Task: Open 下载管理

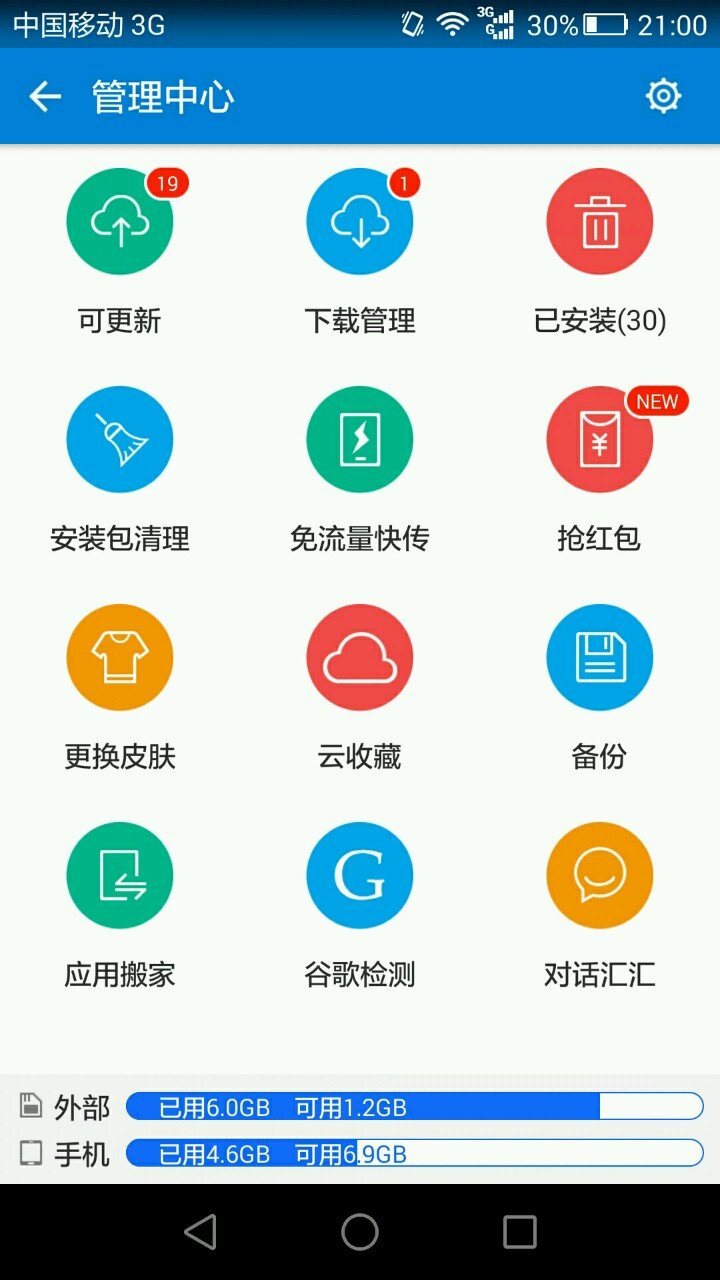Action: pyautogui.click(x=360, y=222)
